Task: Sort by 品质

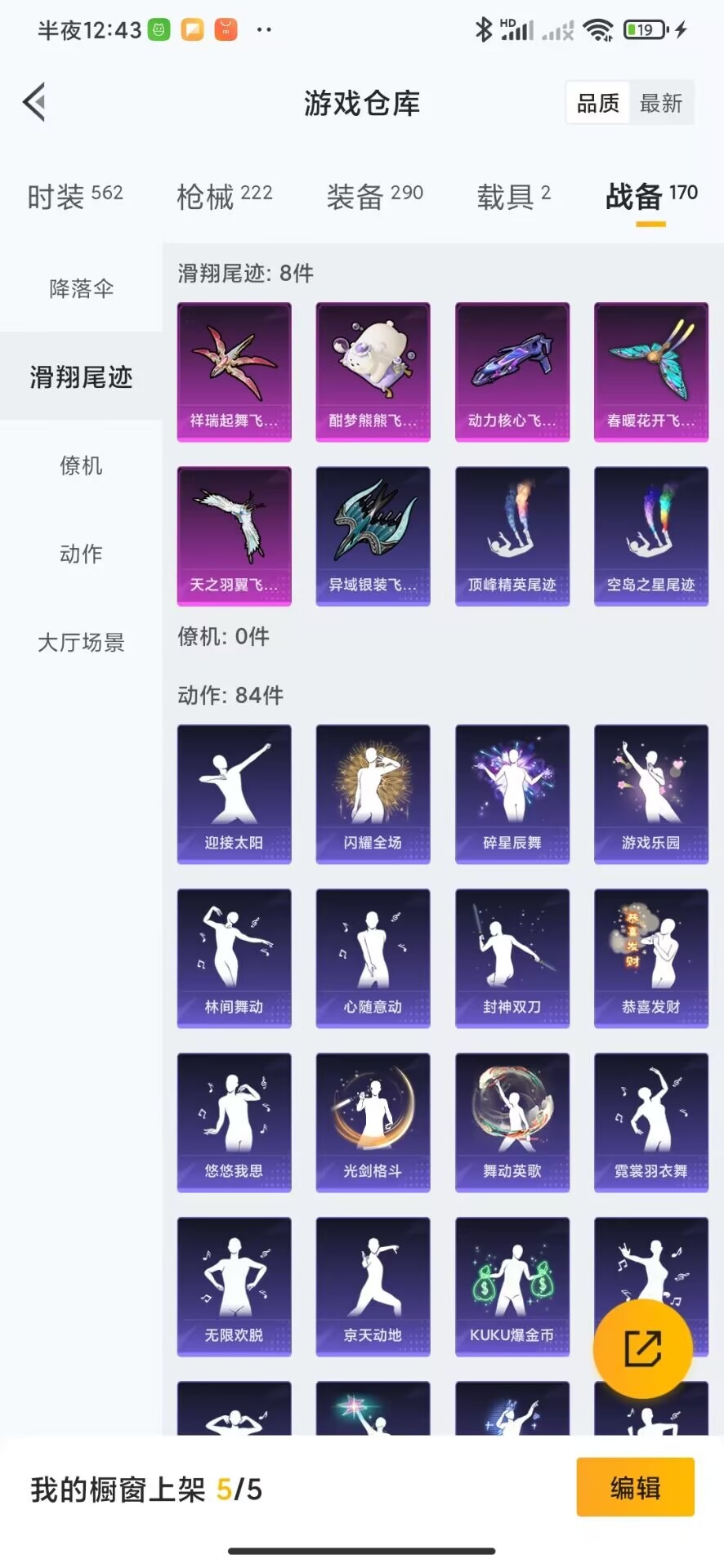Action: tap(598, 104)
